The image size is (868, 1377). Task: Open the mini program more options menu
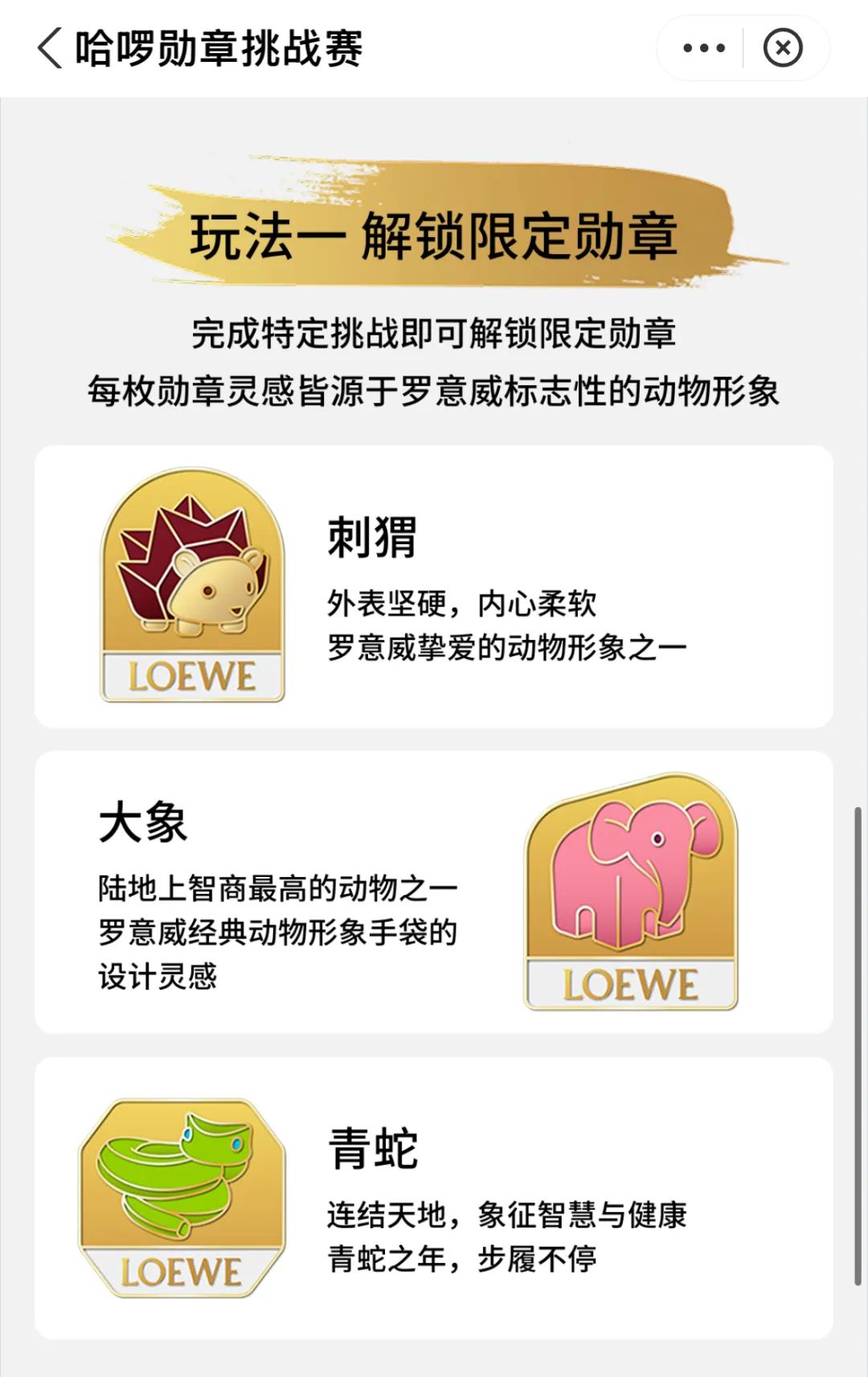703,48
